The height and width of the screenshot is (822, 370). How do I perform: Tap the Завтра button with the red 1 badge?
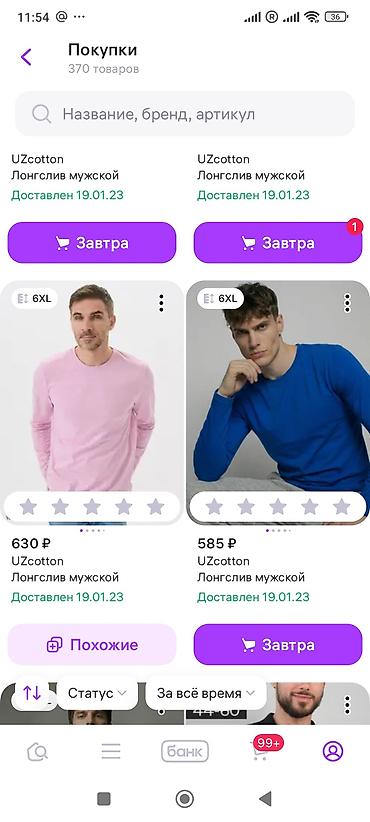point(278,243)
